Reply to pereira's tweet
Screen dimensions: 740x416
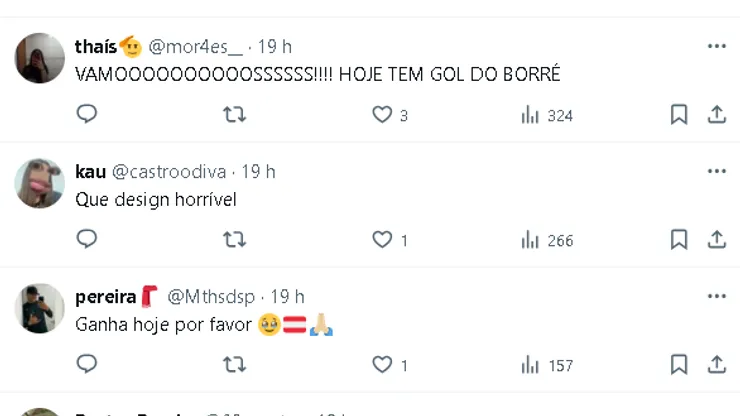[x=87, y=365]
